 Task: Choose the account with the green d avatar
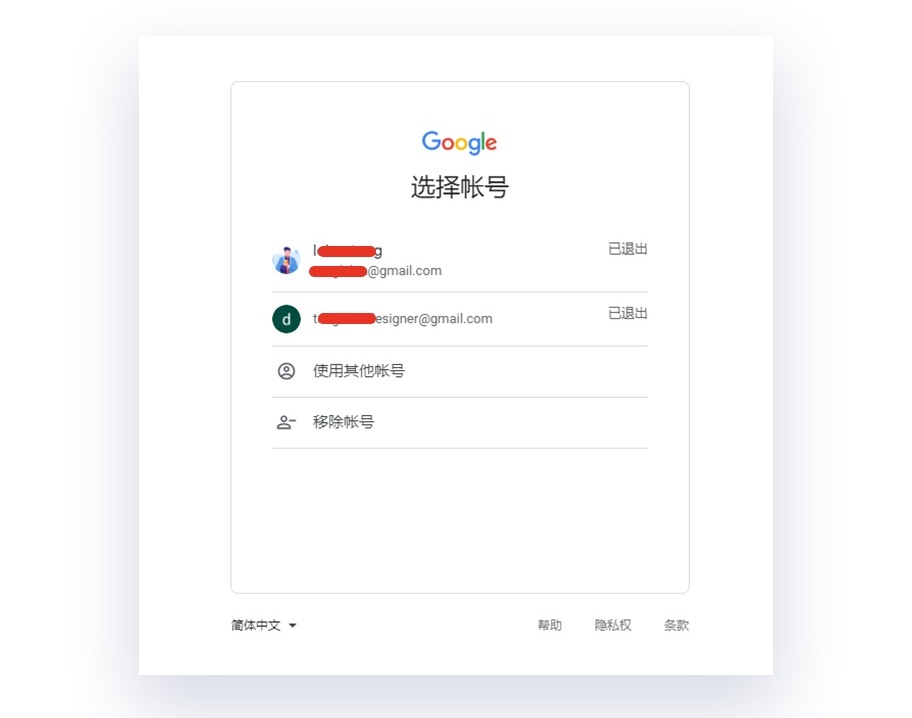coord(459,319)
